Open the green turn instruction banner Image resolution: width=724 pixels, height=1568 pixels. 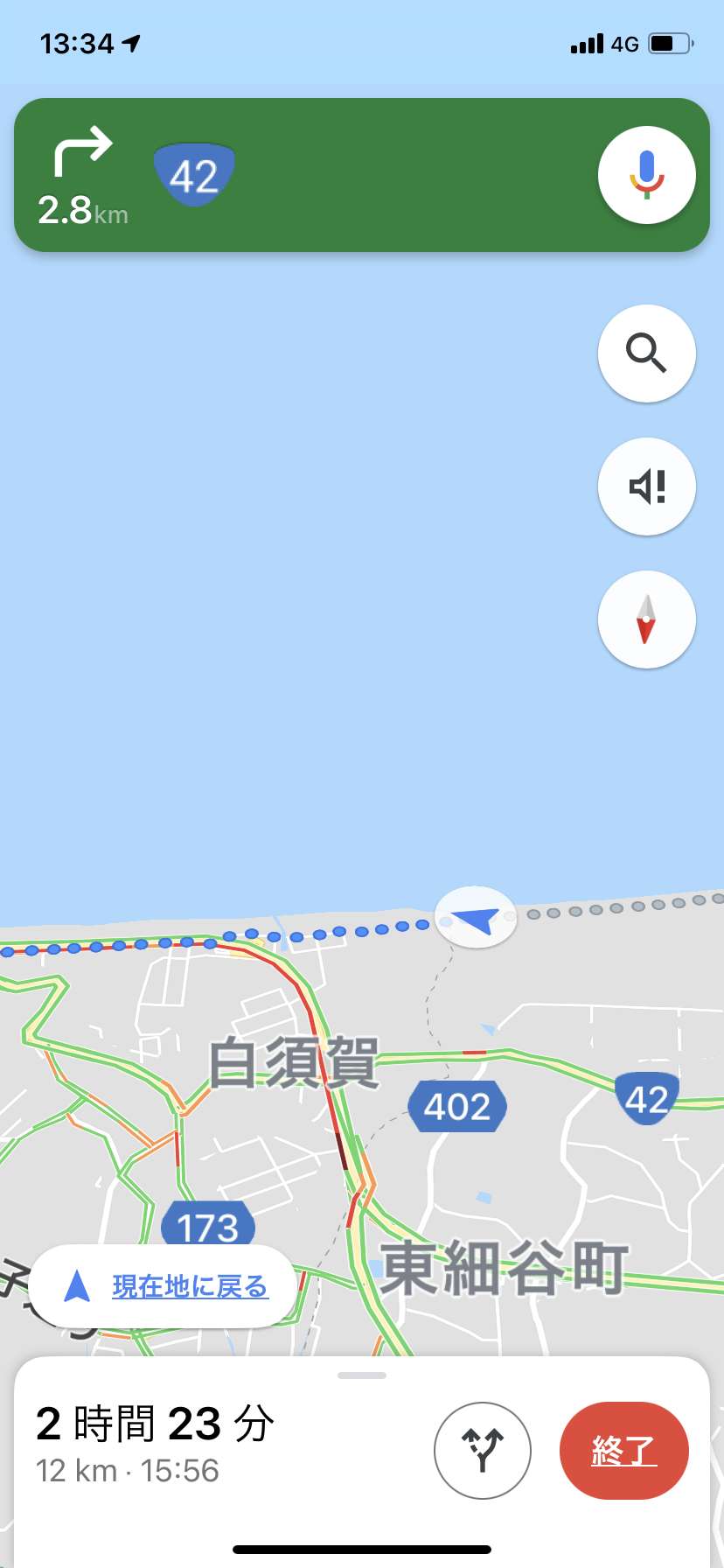point(362,175)
